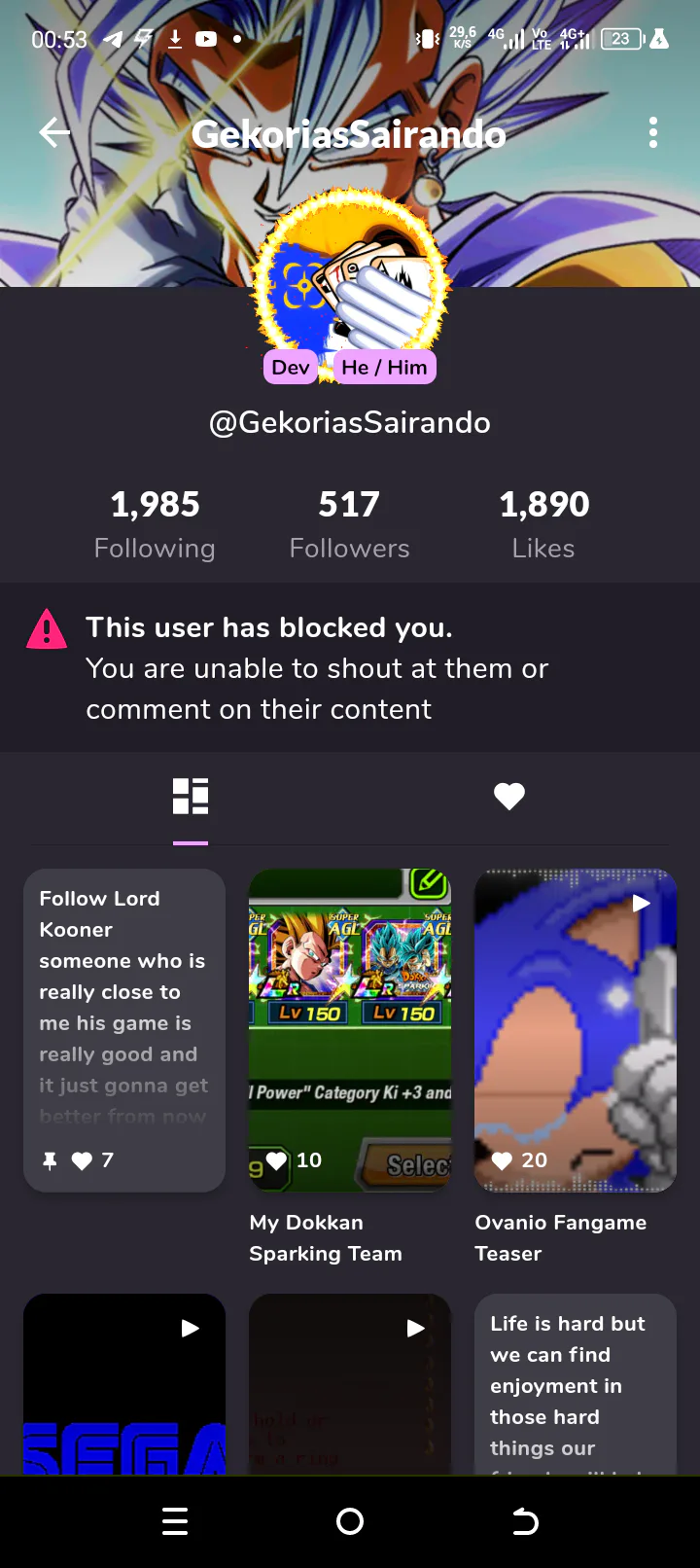The width and height of the screenshot is (700, 1568).
Task: Open the Life is hard but post
Action: click(x=575, y=1386)
